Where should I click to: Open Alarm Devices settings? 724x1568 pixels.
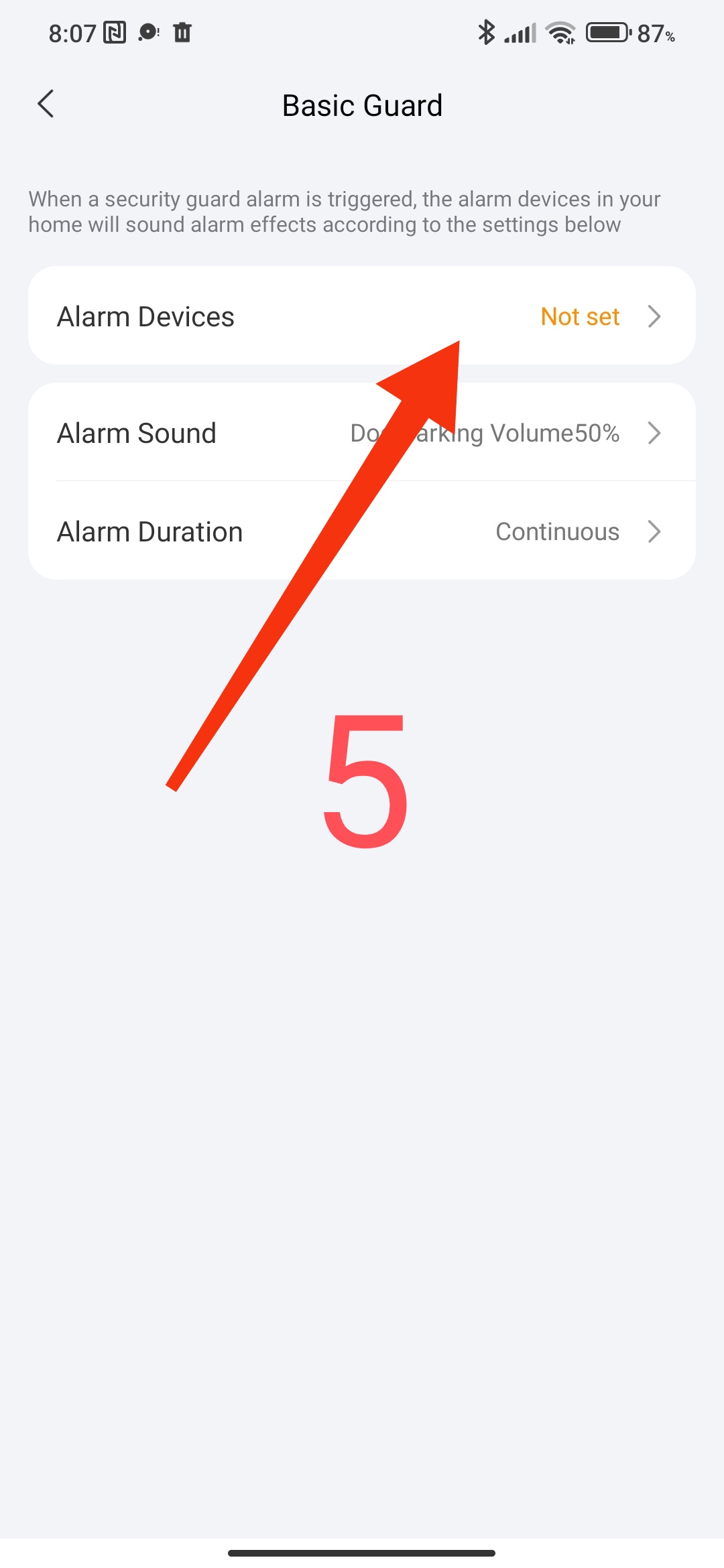coord(362,316)
